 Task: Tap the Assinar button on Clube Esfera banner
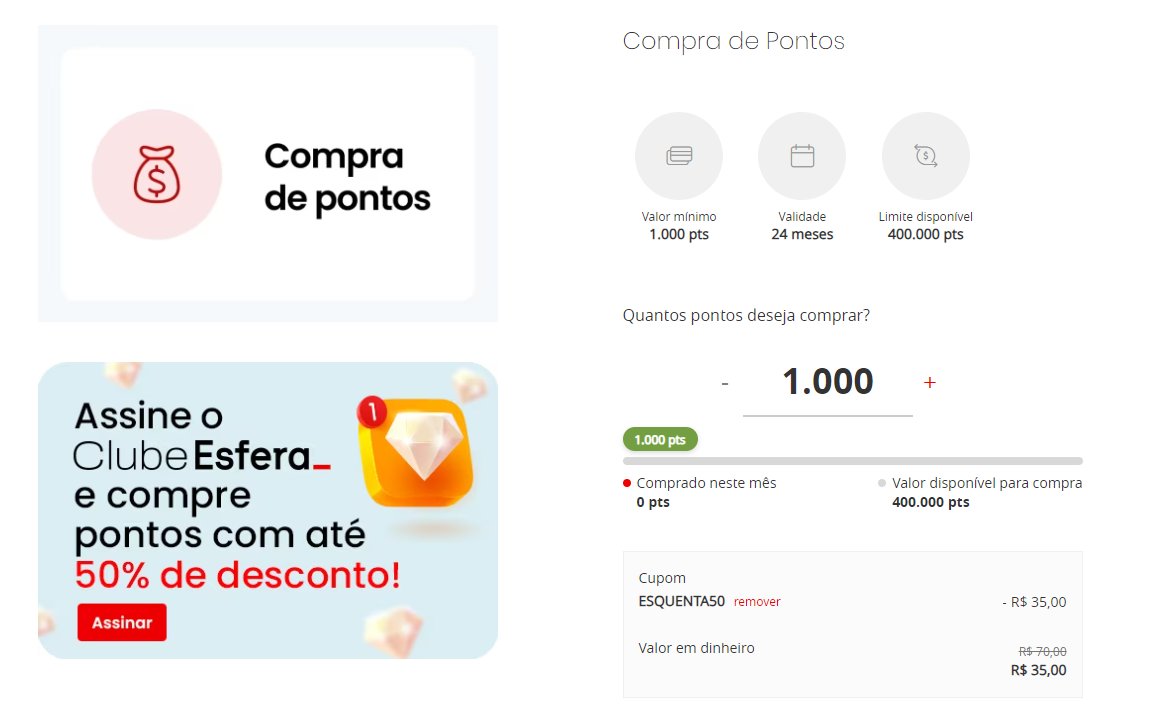click(x=122, y=623)
